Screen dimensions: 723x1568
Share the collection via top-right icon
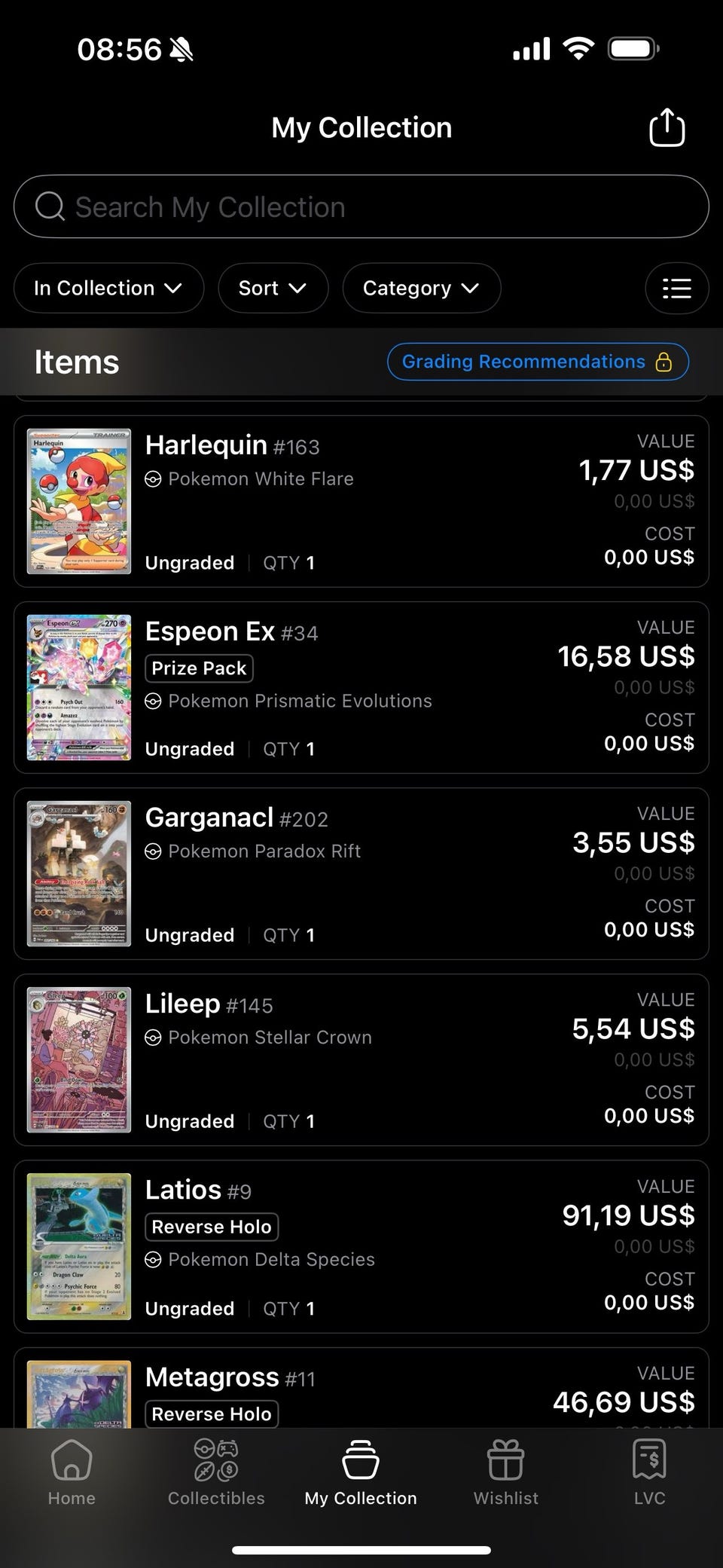click(x=667, y=127)
